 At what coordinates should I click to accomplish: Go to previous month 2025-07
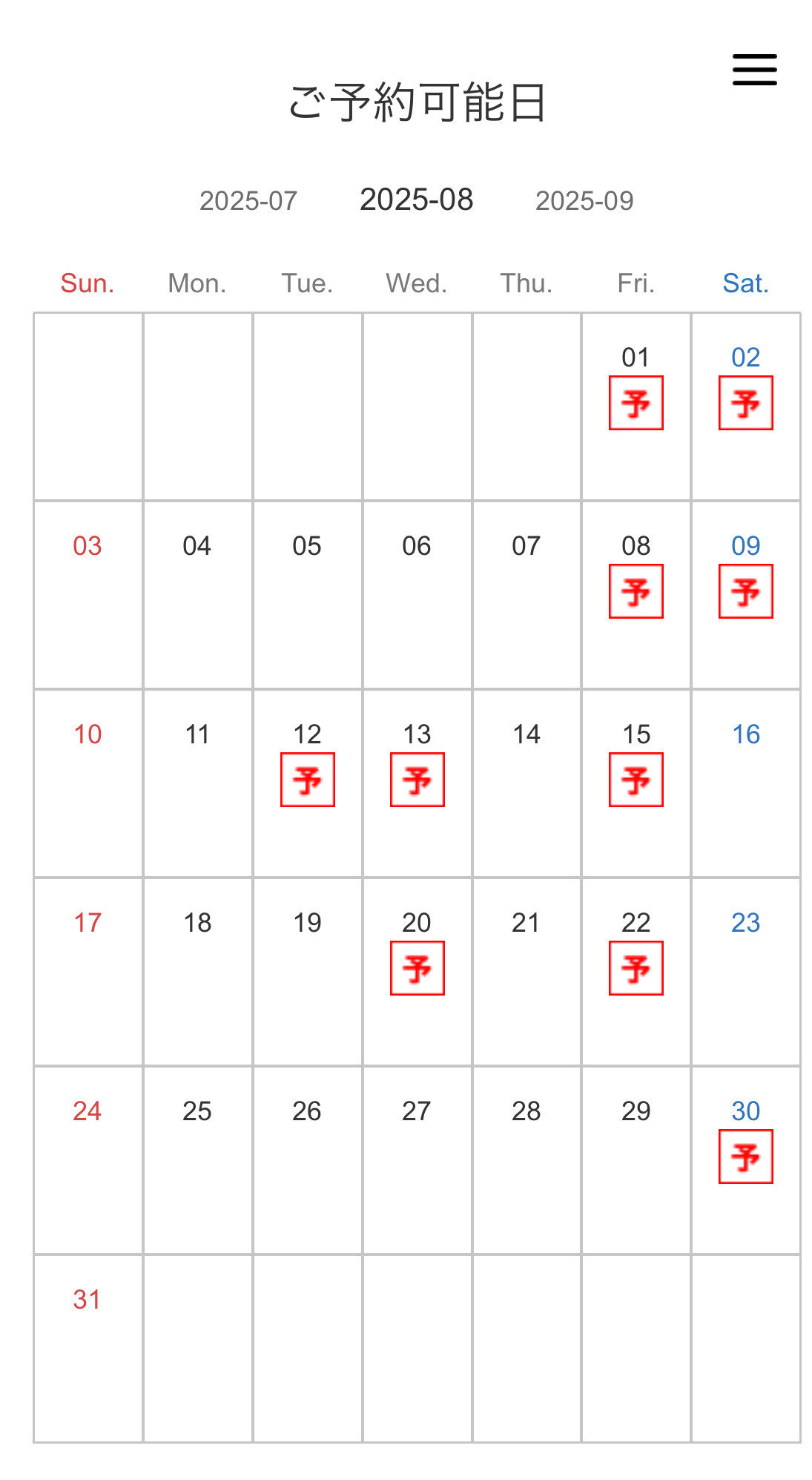click(248, 201)
